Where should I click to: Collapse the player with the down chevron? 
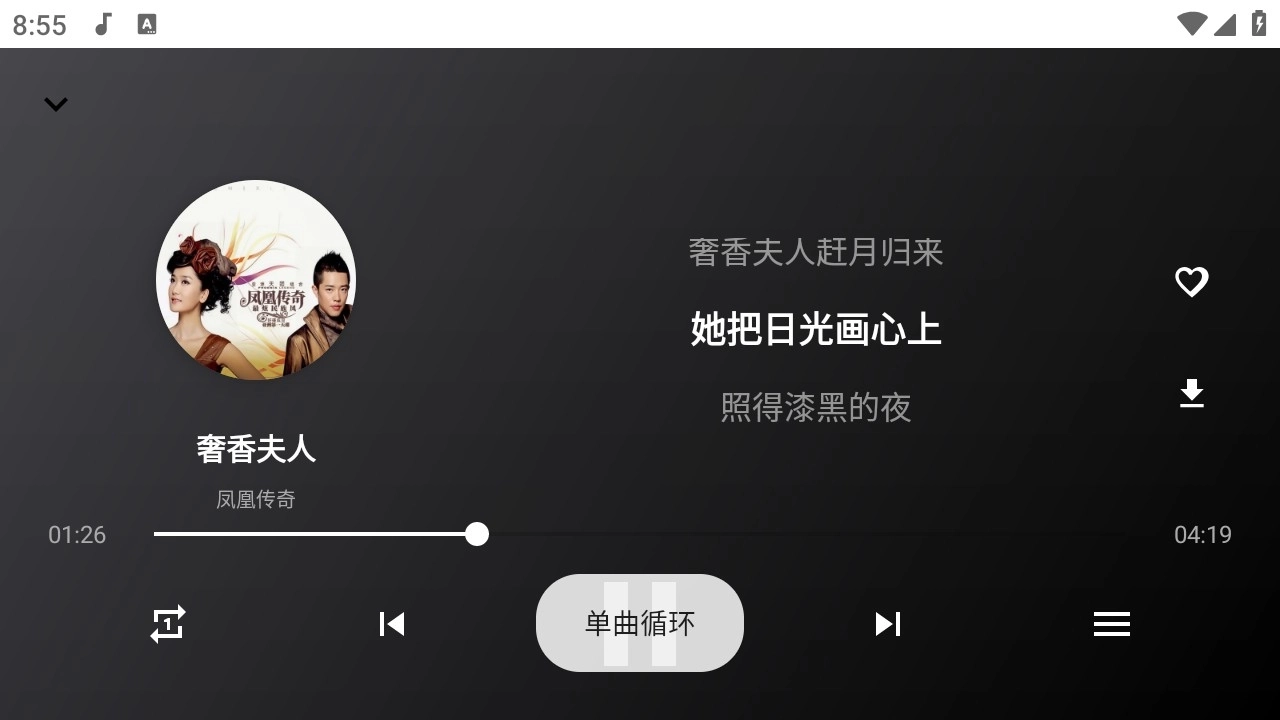56,104
